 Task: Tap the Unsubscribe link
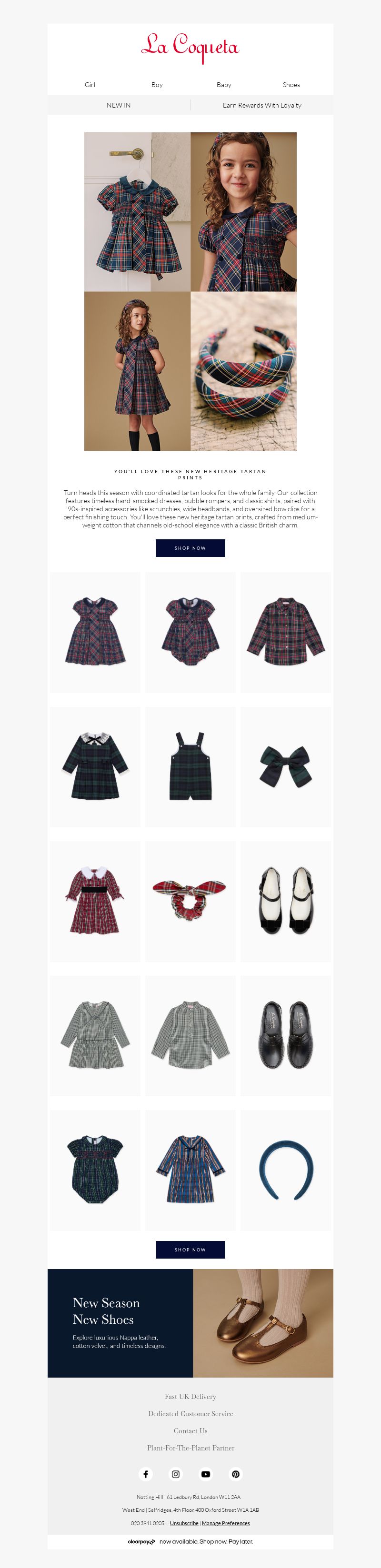click(184, 1523)
